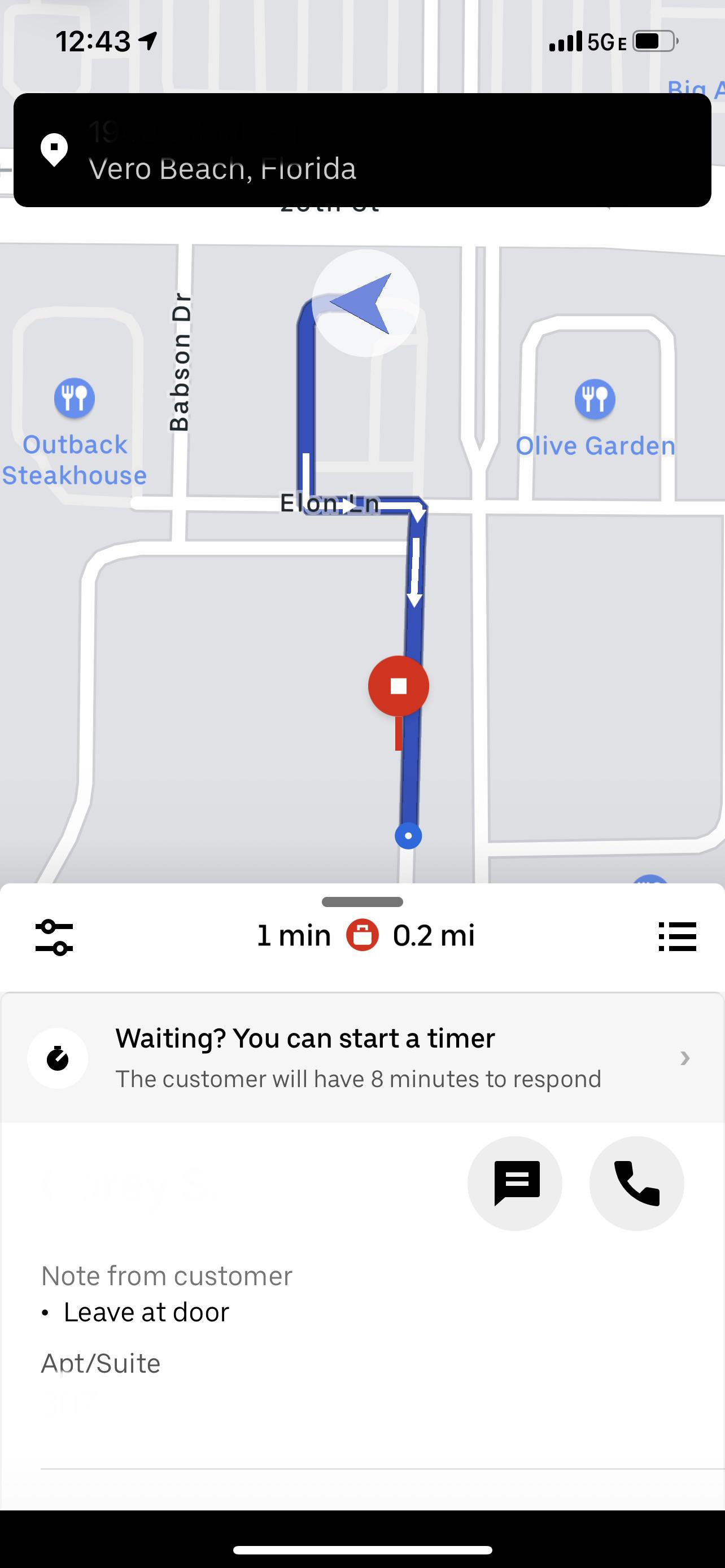Tap the location pin icon in the black banner
Image resolution: width=725 pixels, height=1568 pixels.
click(x=55, y=148)
